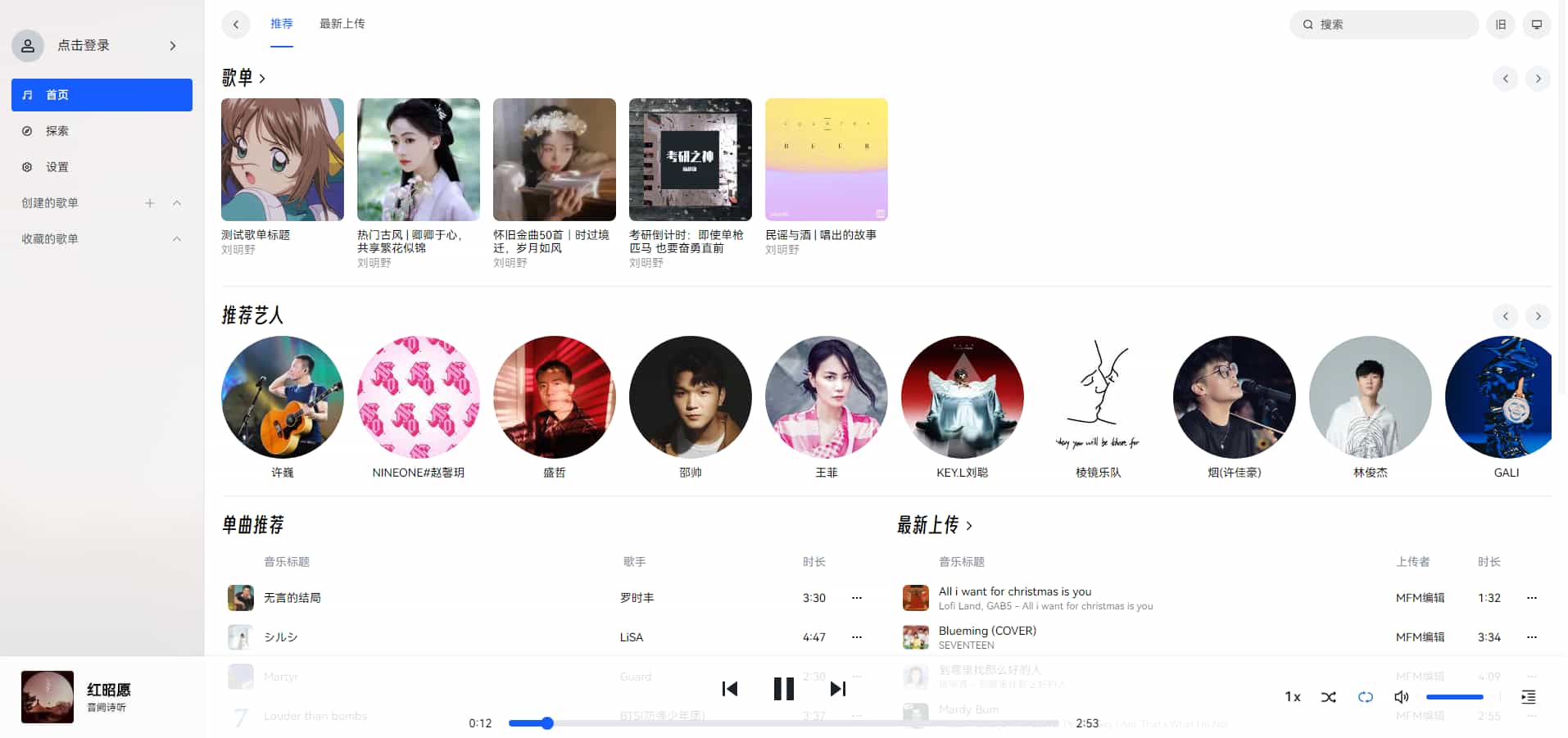
Task: Toggle shuffle playback mode
Action: coord(1328,697)
